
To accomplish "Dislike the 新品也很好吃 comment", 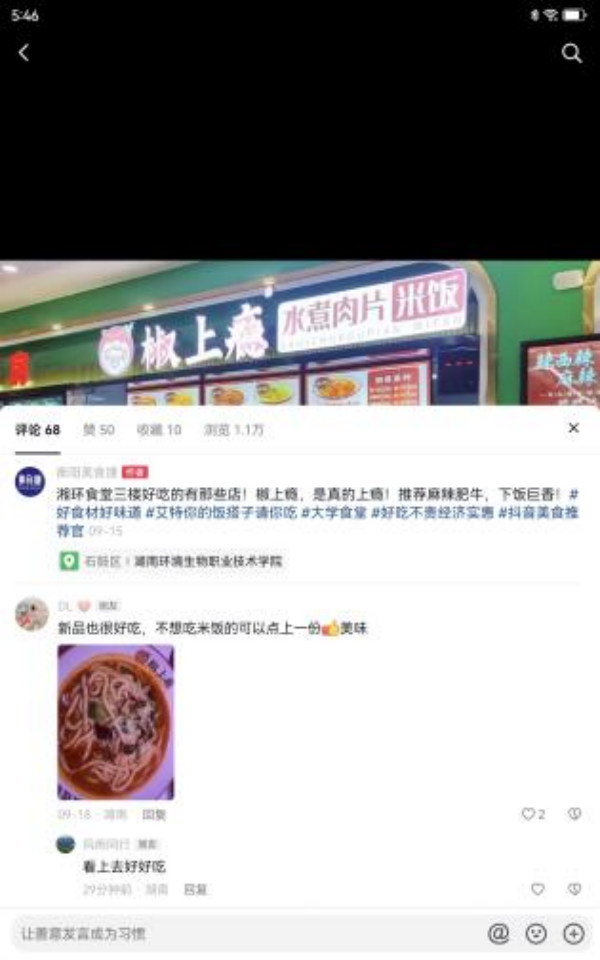I will [574, 815].
